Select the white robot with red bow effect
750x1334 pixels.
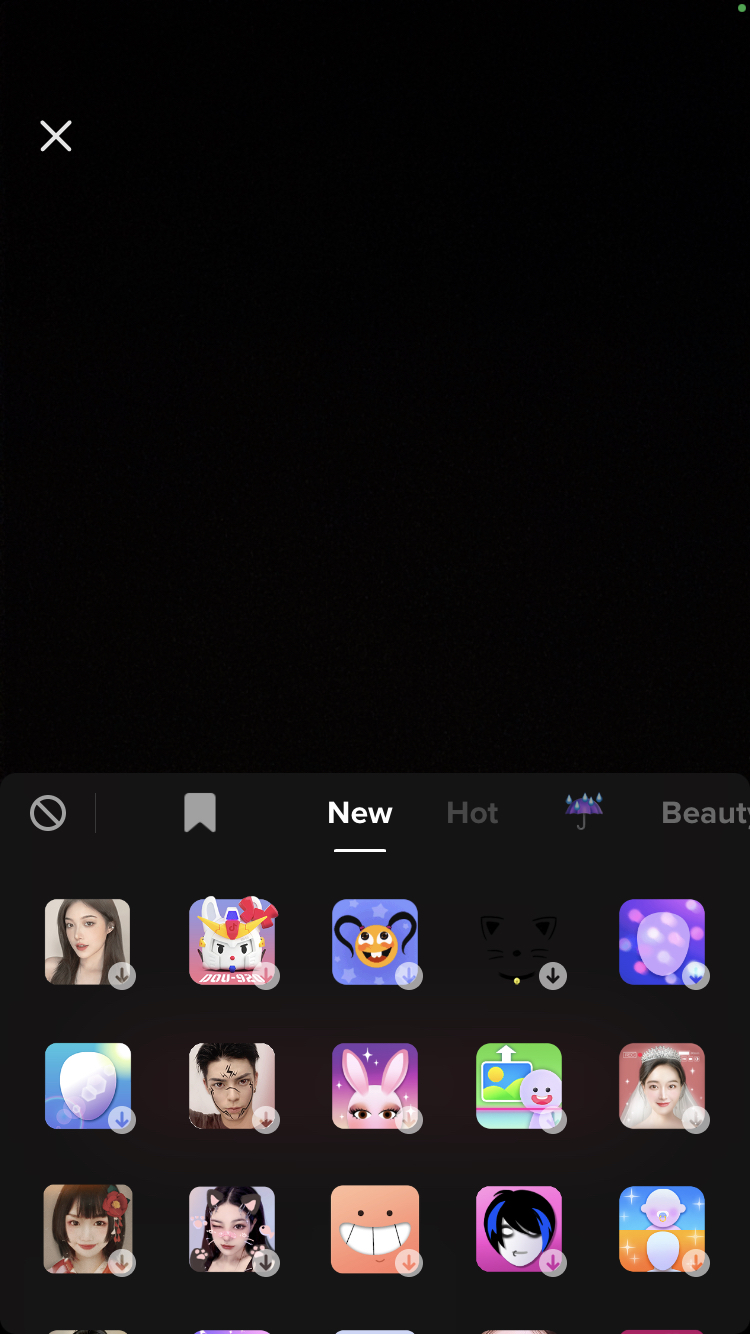(x=232, y=942)
